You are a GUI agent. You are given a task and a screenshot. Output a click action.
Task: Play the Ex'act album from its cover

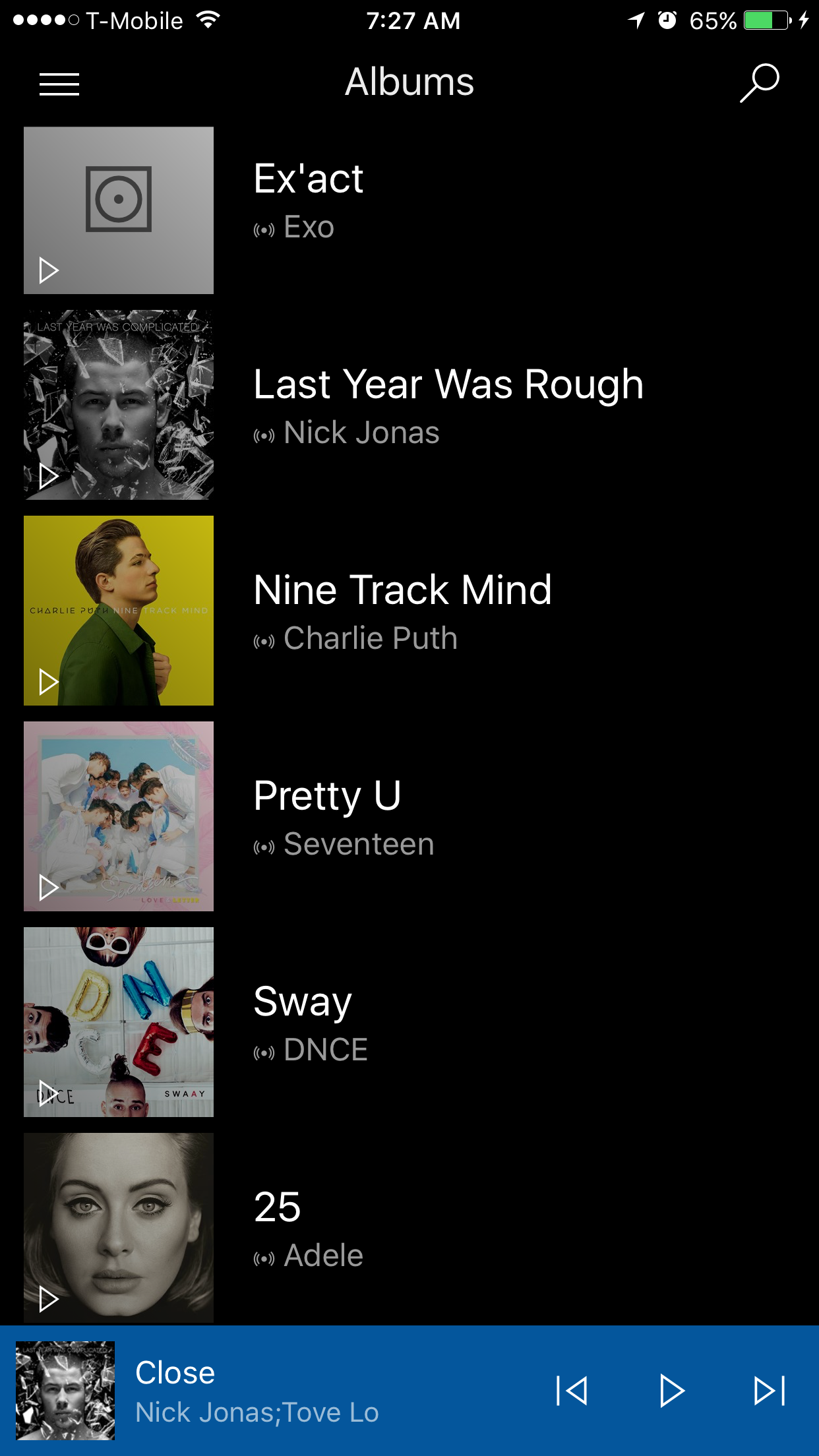pyautogui.click(x=49, y=270)
